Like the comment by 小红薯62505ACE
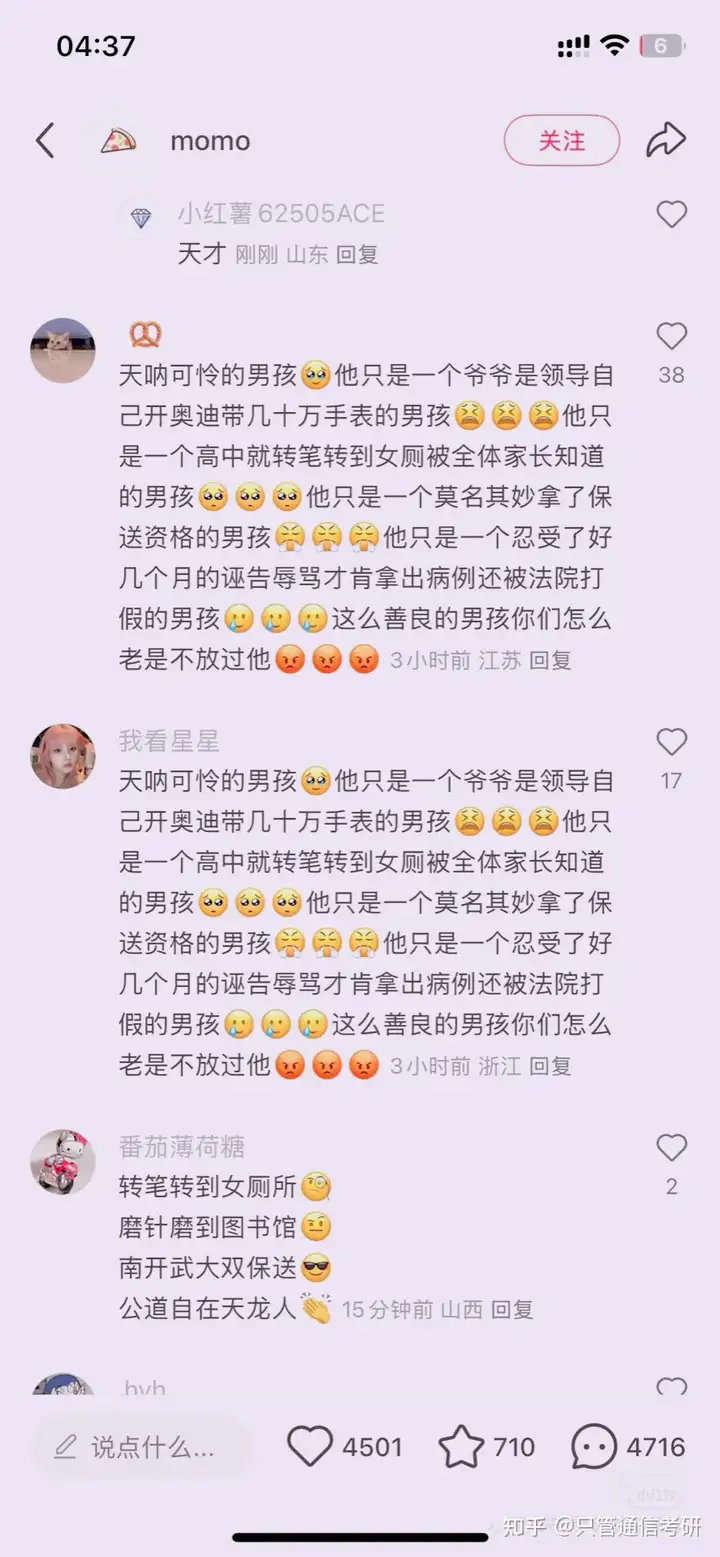Image resolution: width=720 pixels, height=1557 pixels. click(671, 214)
